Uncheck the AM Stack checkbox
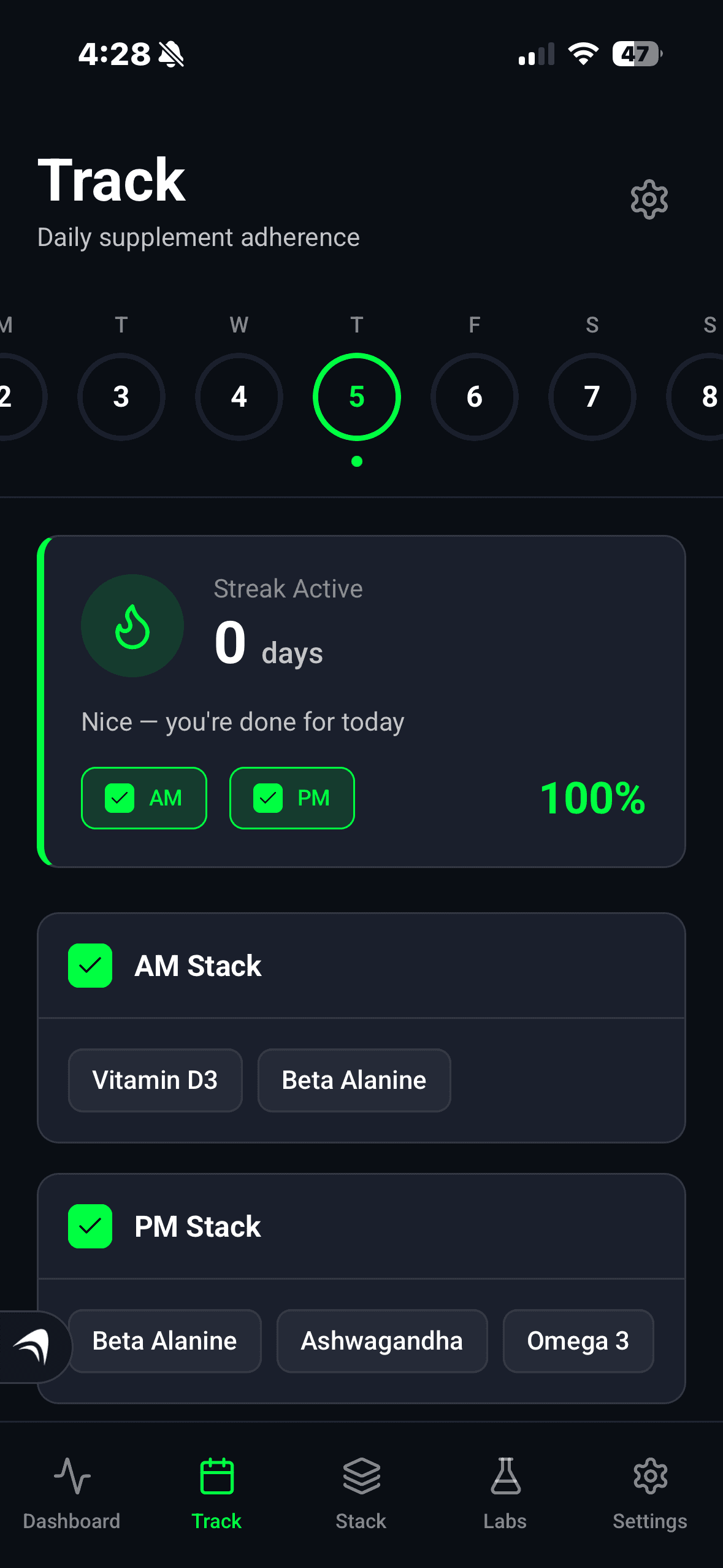The image size is (723, 1568). 90,966
